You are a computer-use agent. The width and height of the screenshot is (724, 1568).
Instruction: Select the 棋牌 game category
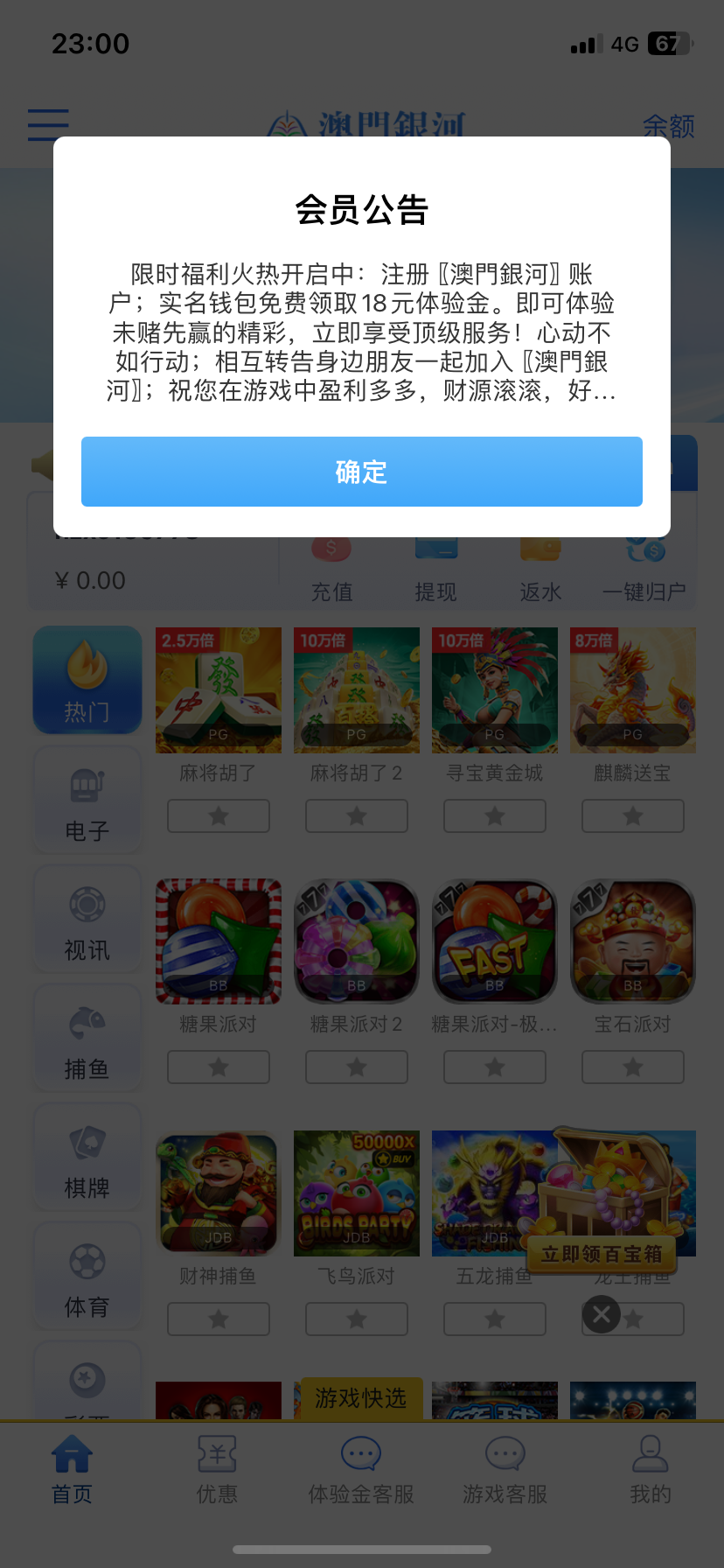[87, 1158]
